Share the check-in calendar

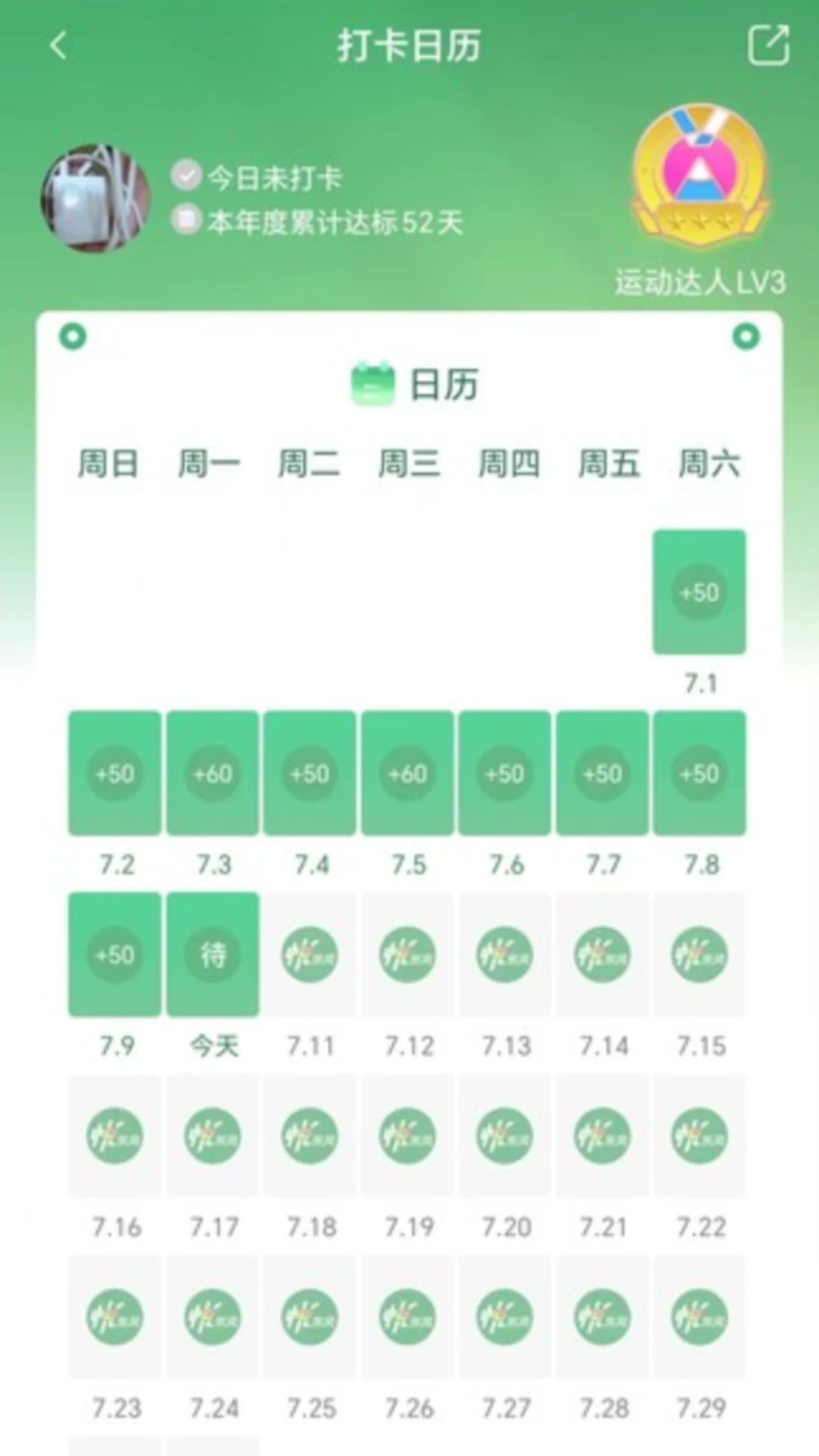coord(768,45)
